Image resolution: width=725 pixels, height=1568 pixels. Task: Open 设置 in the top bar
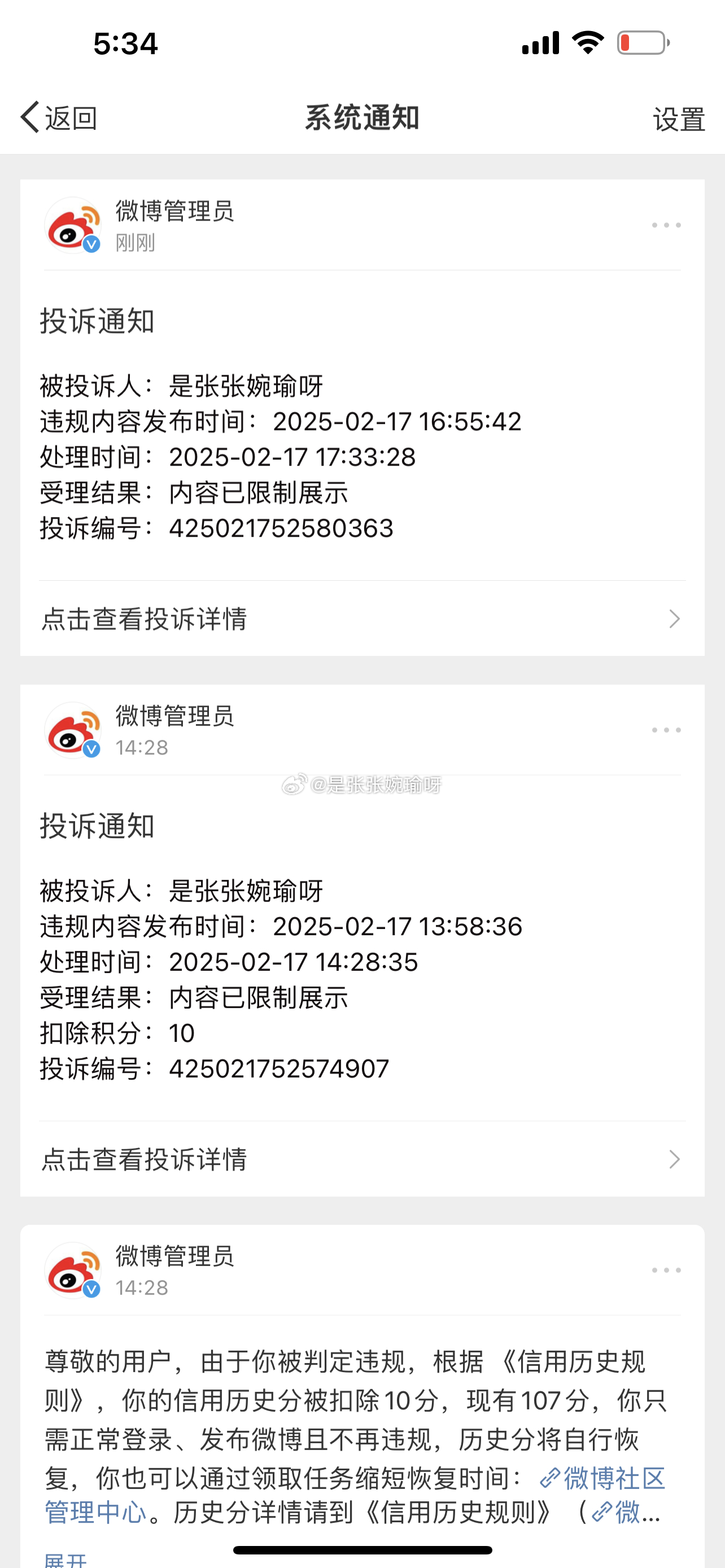[679, 119]
